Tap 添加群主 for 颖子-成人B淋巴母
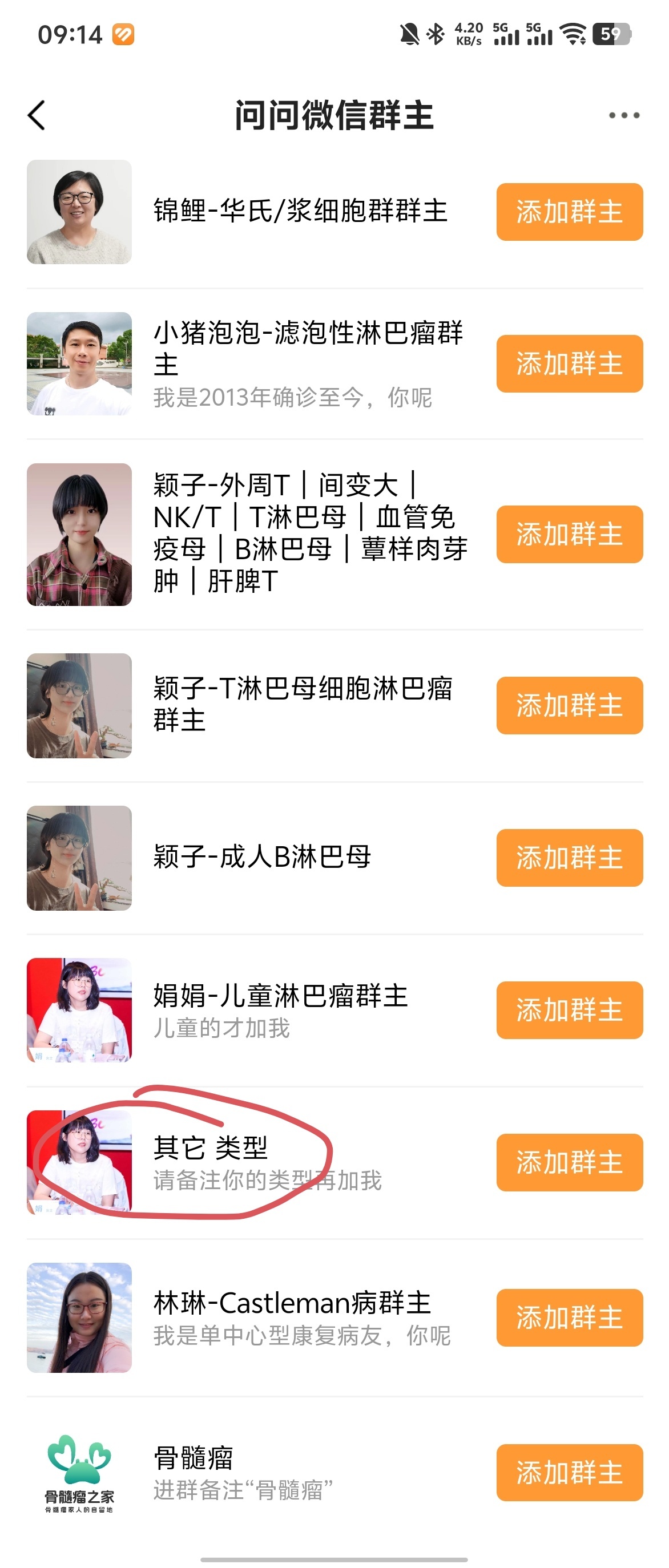The width and height of the screenshot is (669, 1568). pyautogui.click(x=569, y=857)
